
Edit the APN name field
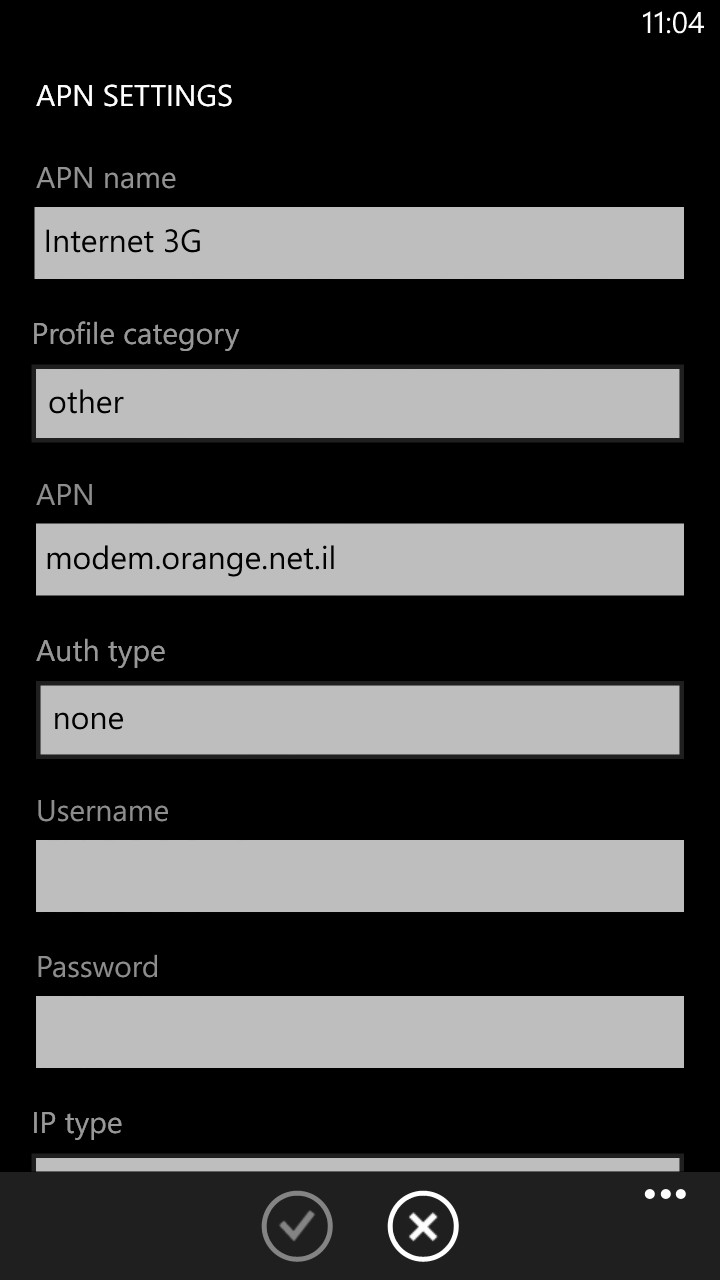pyautogui.click(x=359, y=243)
